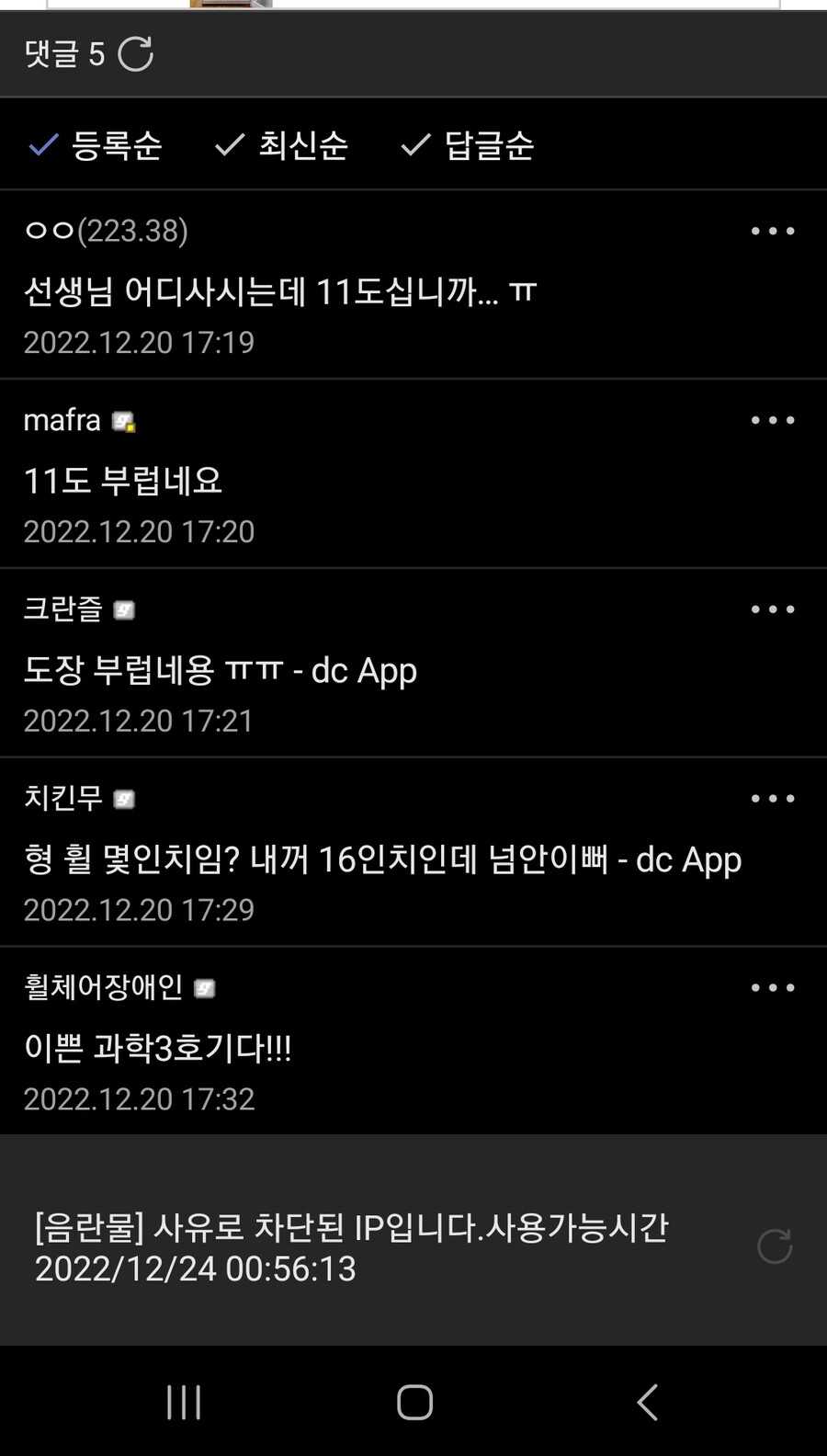
Task: Tap the Back button in navigation bar
Action: (646, 1403)
